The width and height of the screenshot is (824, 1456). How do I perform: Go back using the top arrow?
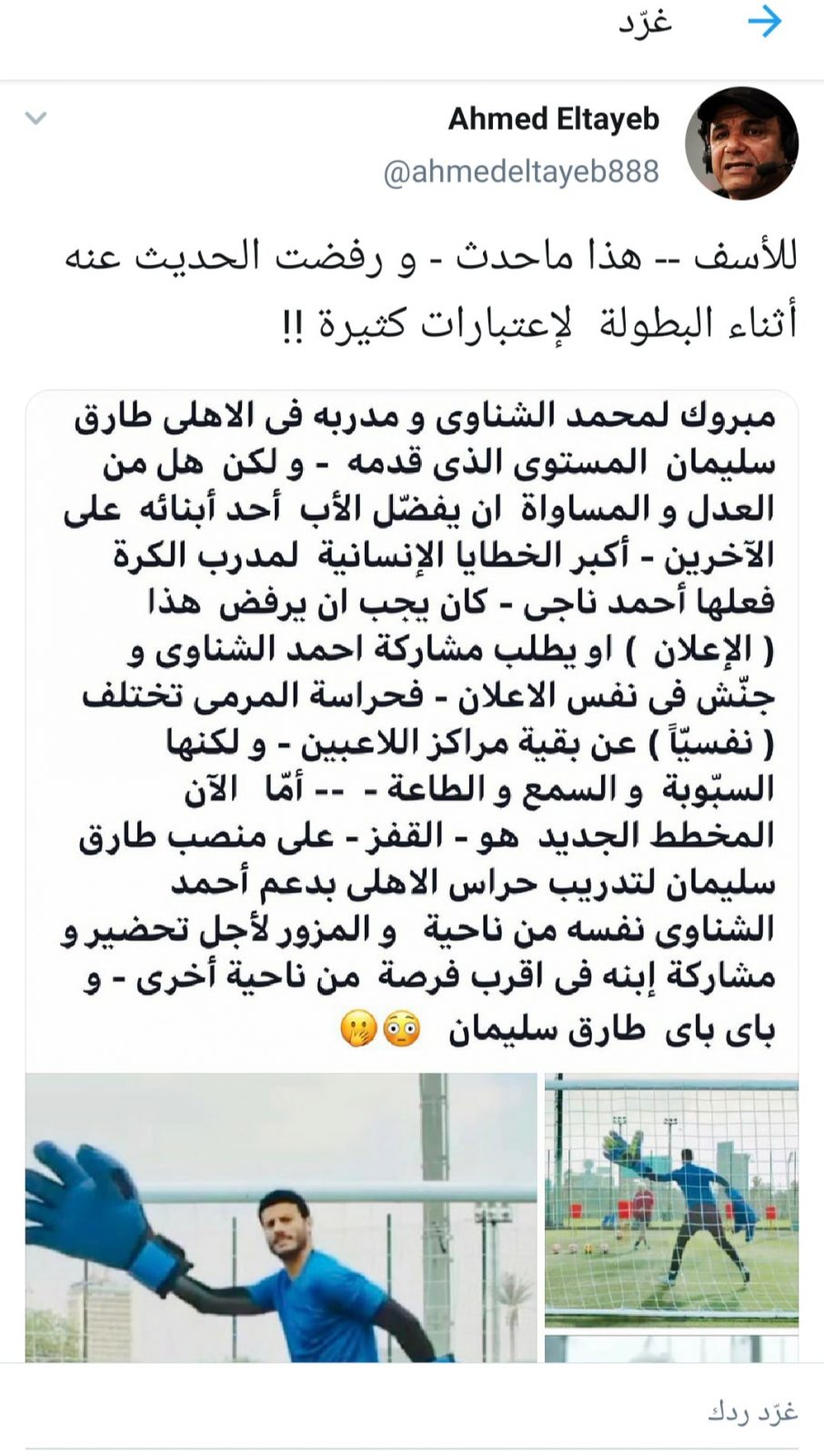(x=764, y=23)
